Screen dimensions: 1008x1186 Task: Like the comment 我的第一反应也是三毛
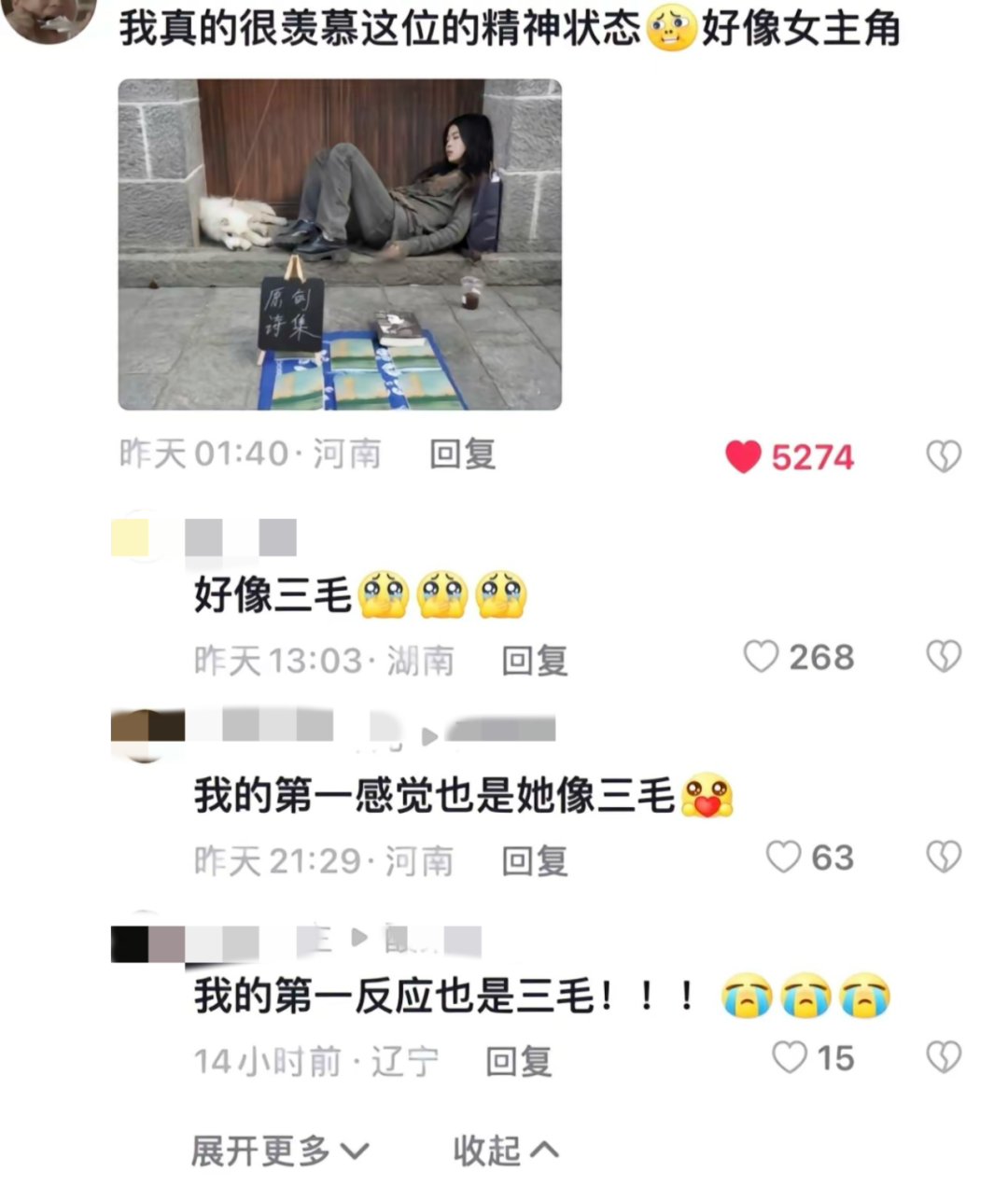[790, 1057]
